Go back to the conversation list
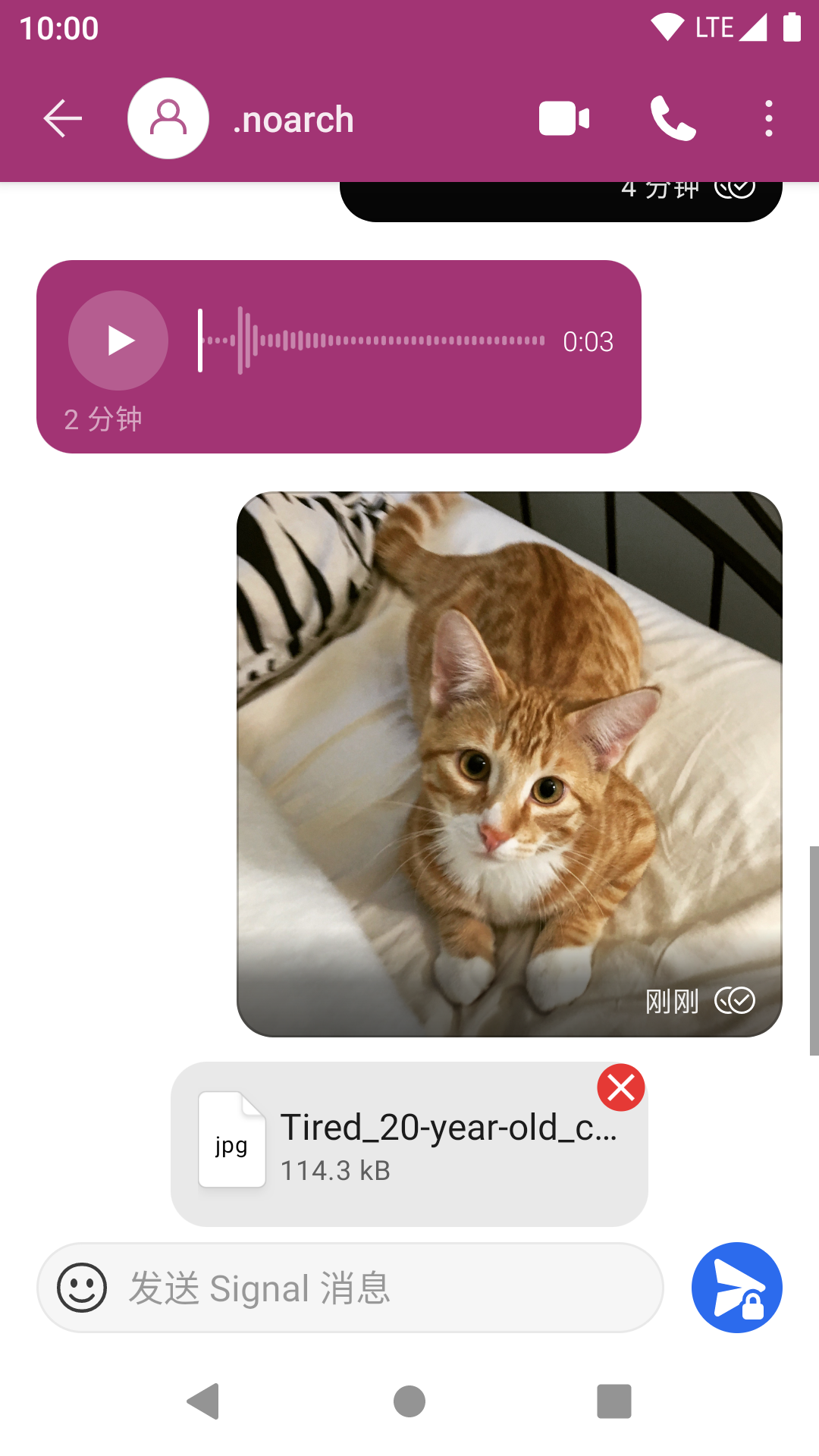 [62, 119]
